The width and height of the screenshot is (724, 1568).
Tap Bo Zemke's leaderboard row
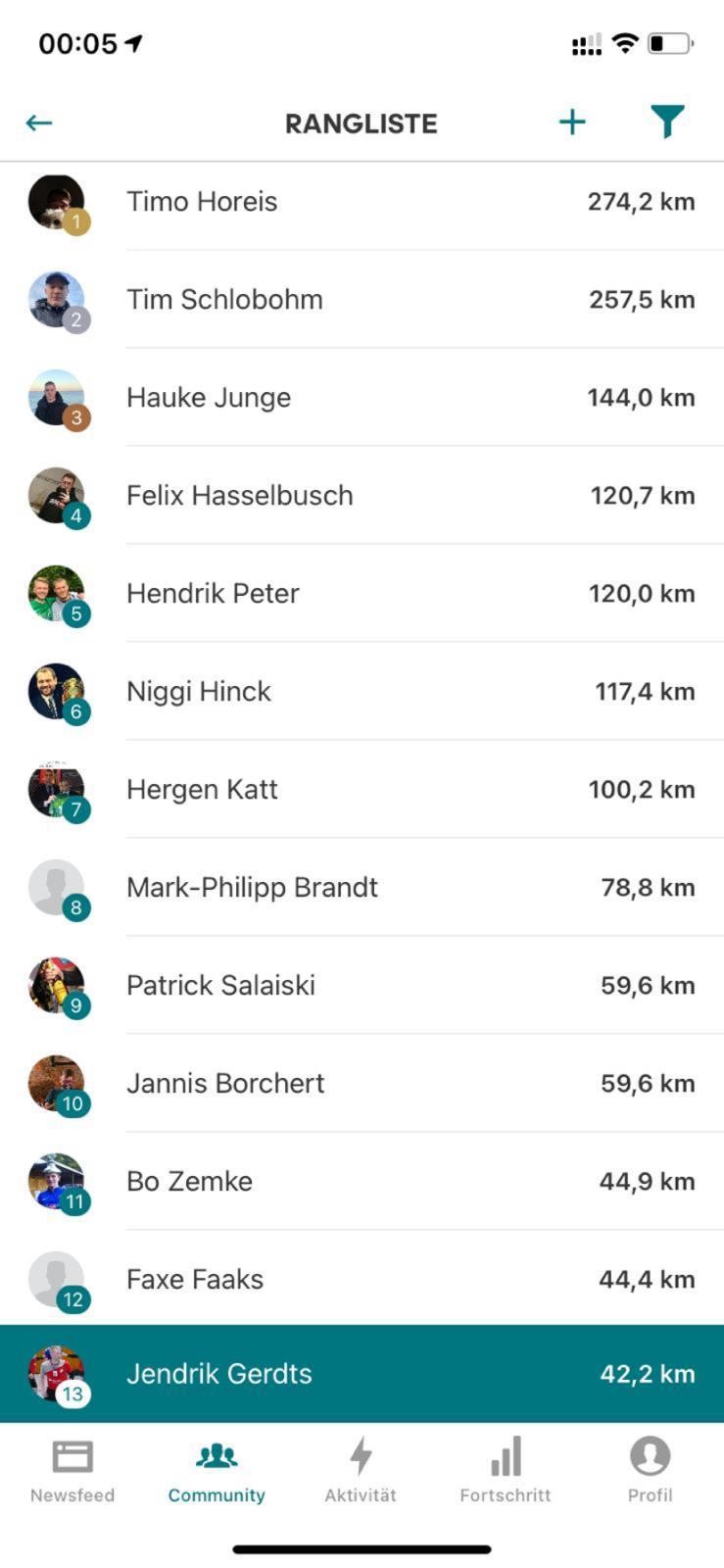(x=362, y=1182)
